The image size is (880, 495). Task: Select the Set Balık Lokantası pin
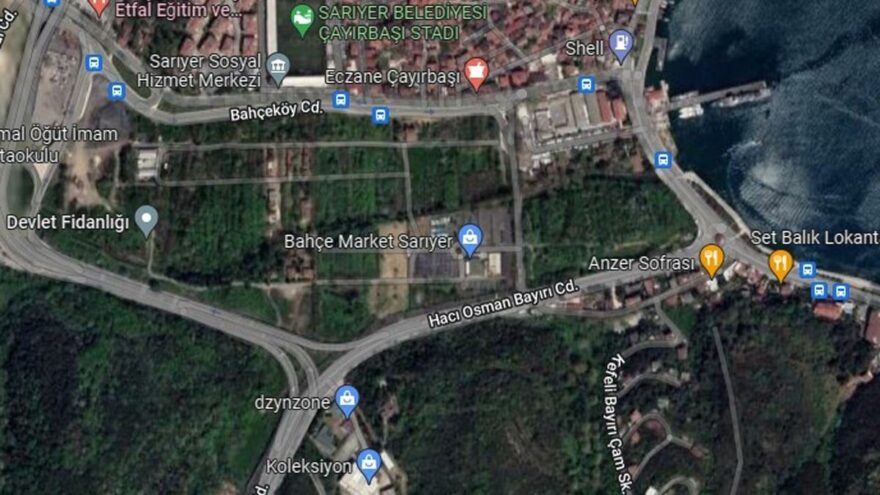coord(781,263)
